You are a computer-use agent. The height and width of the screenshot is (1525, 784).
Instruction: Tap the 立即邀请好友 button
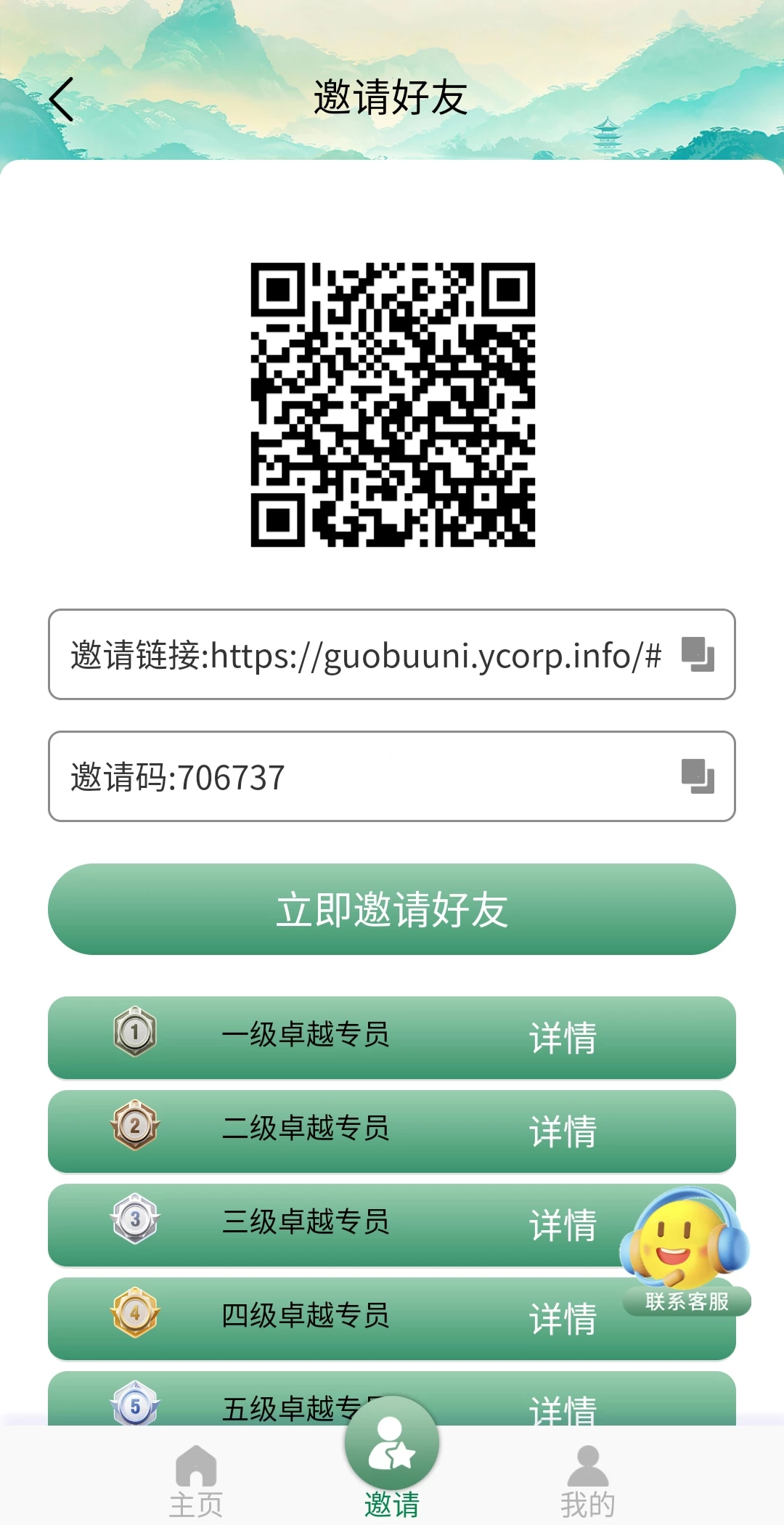[x=392, y=909]
